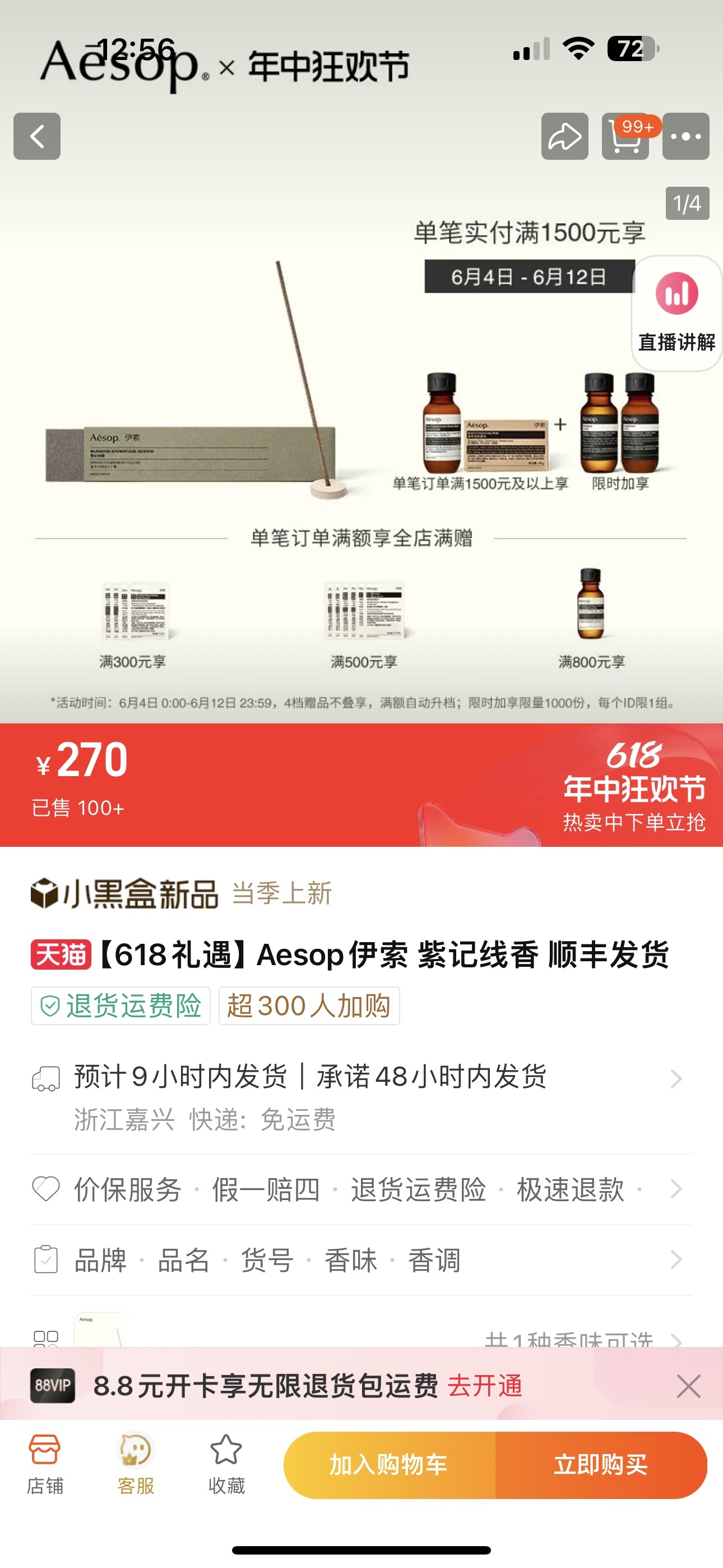Open the delivery and shipping details row
Screen dimensions: 723x1568
[361, 1097]
